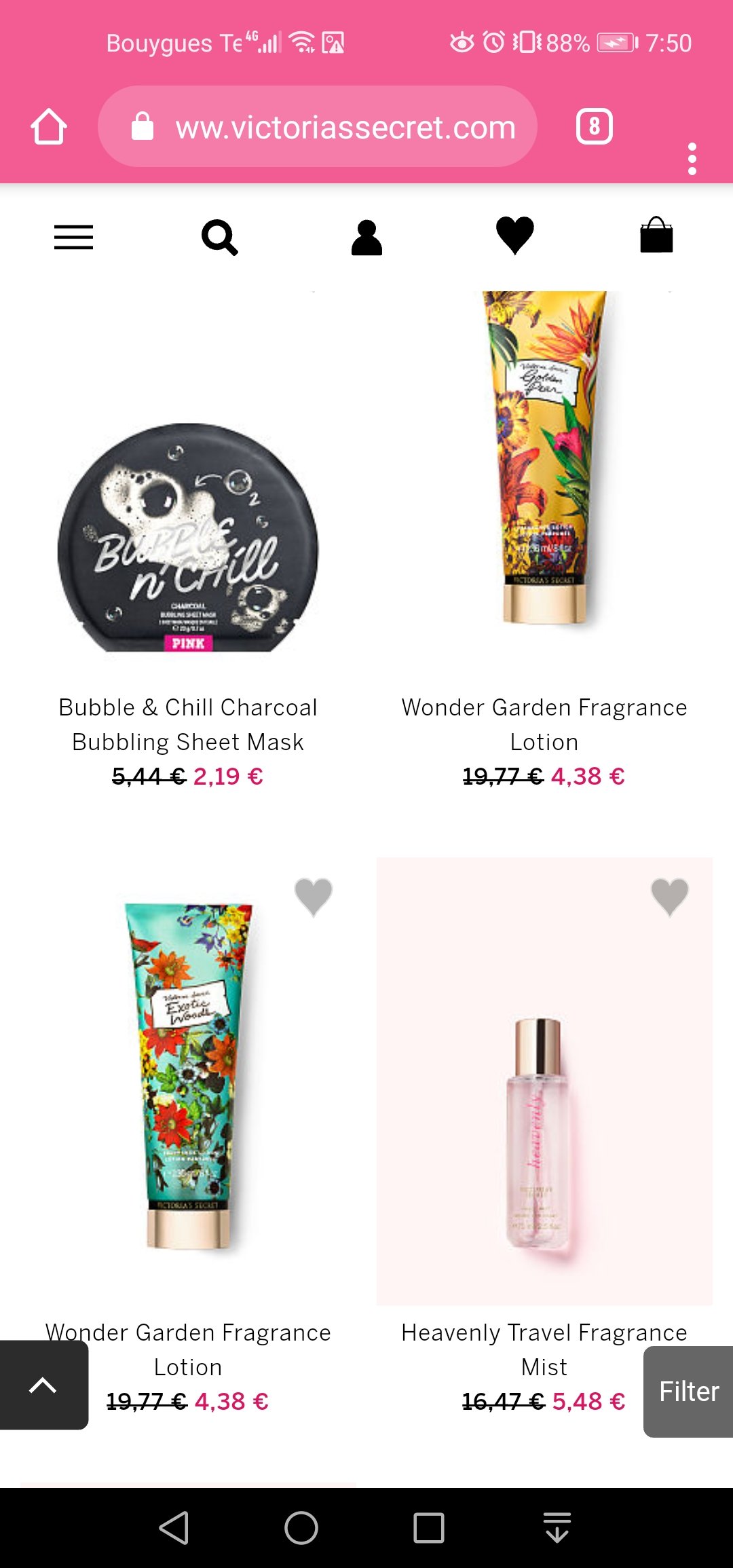
Task: Tap the browser home button
Action: [x=48, y=126]
